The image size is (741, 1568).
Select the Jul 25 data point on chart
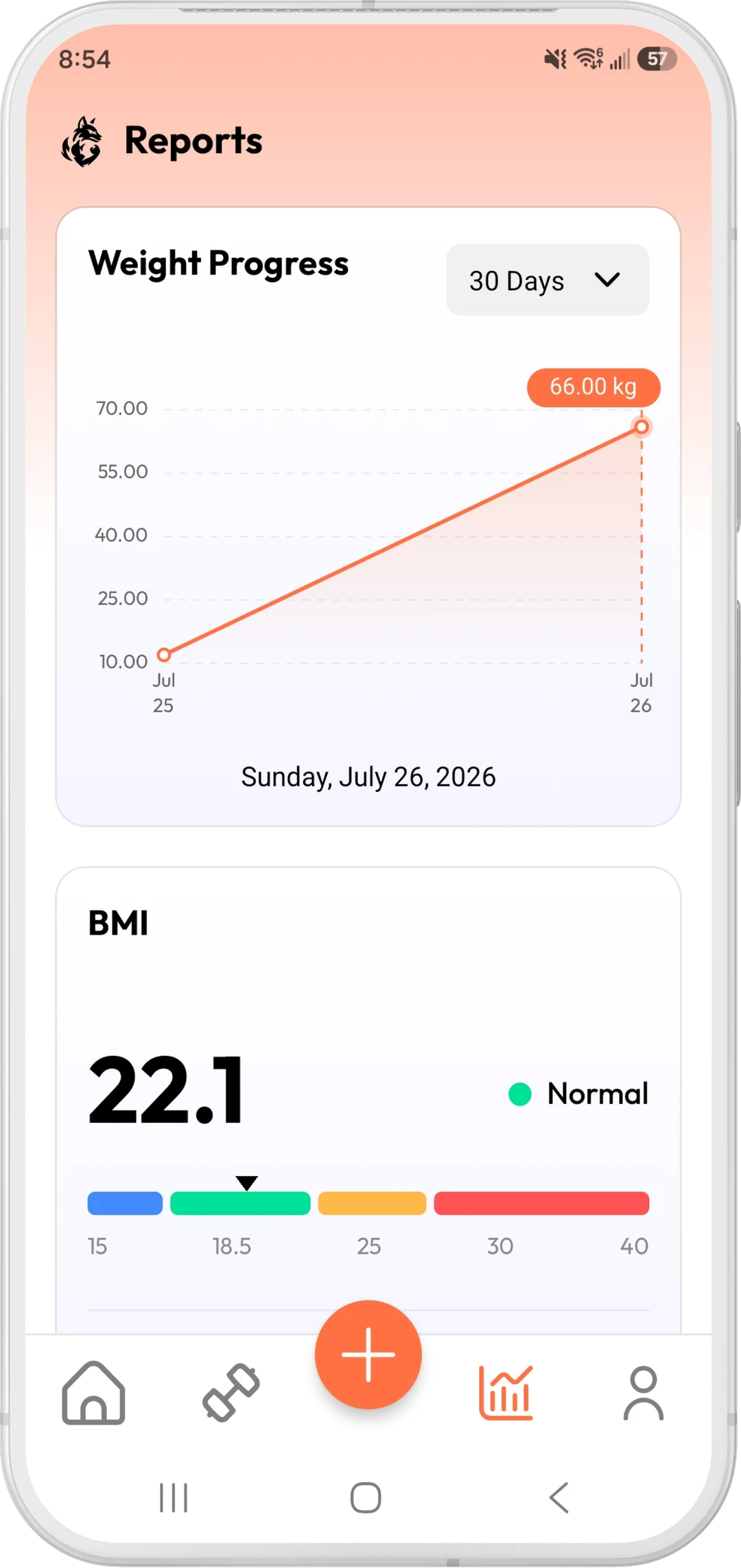coord(164,655)
